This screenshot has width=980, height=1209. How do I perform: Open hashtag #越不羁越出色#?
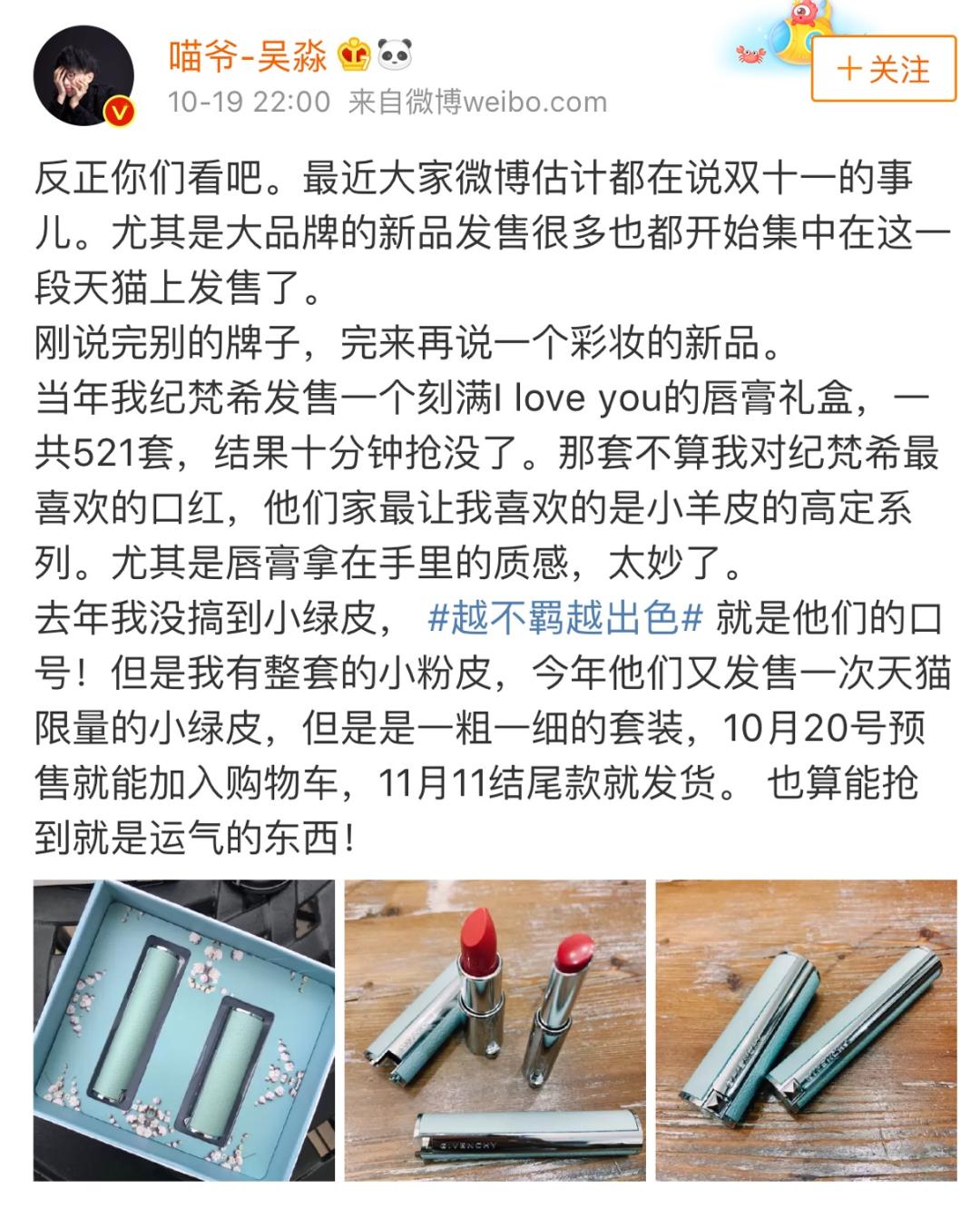[564, 618]
